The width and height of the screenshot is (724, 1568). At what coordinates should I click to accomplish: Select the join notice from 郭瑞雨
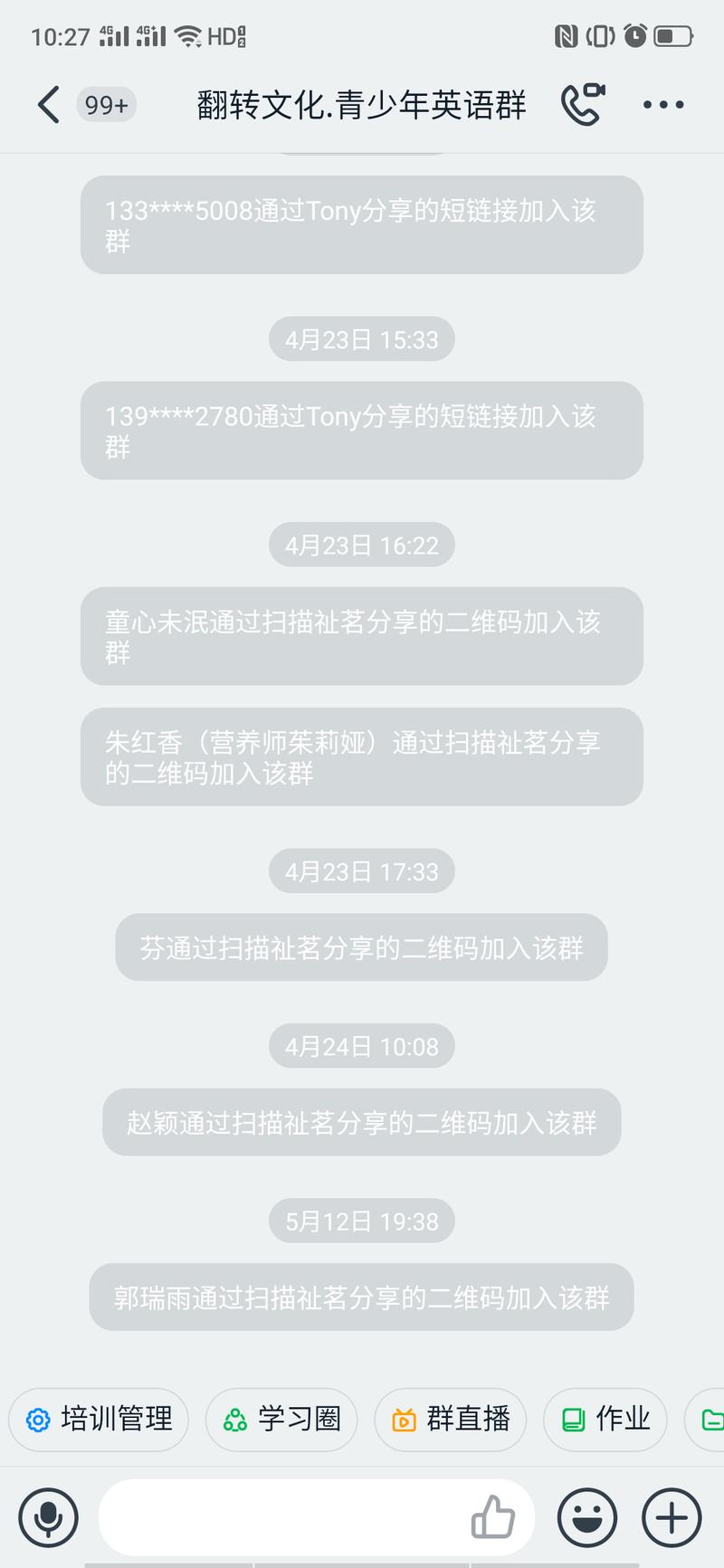click(361, 1297)
